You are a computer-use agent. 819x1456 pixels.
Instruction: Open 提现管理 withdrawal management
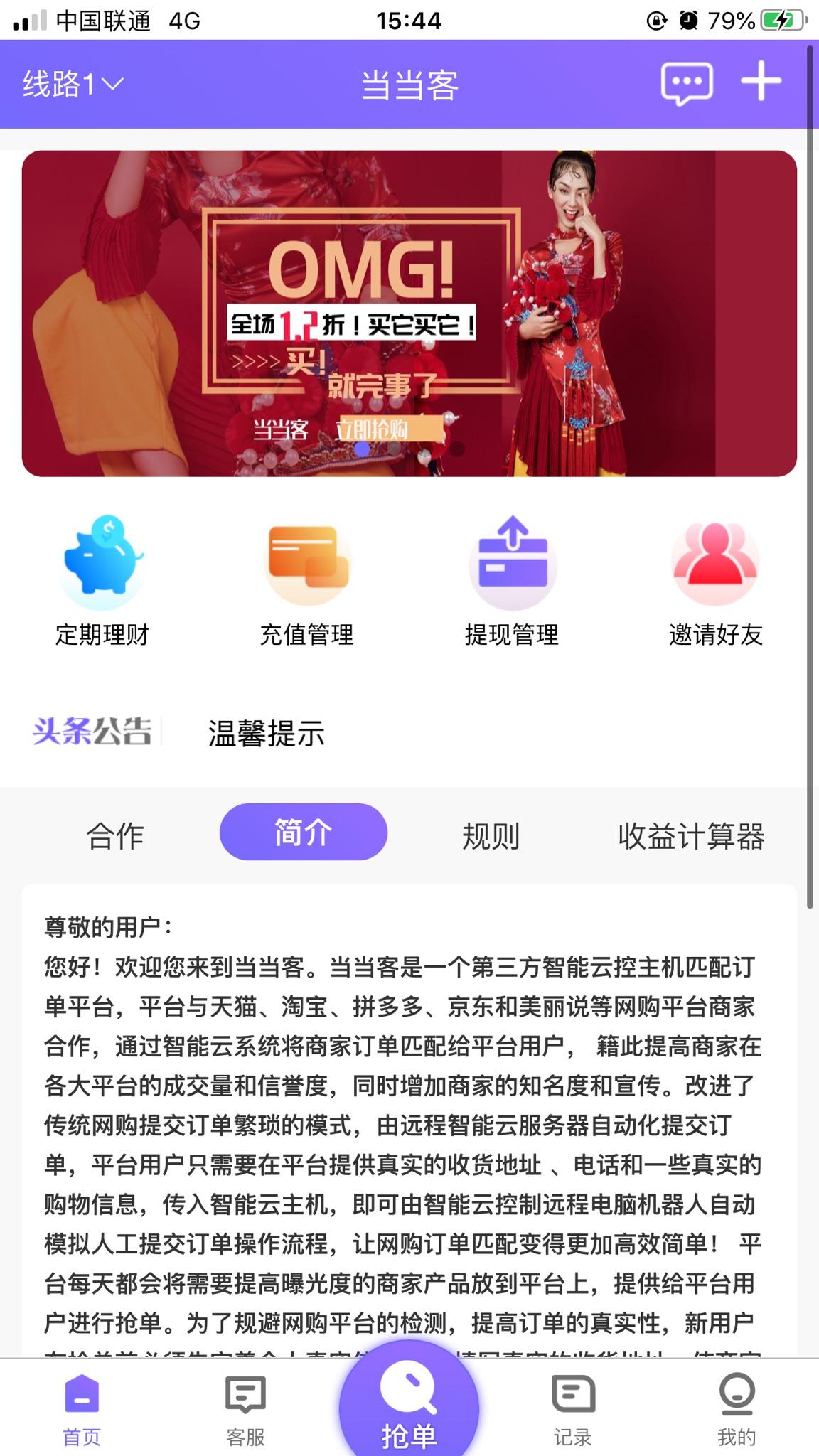pos(512,581)
